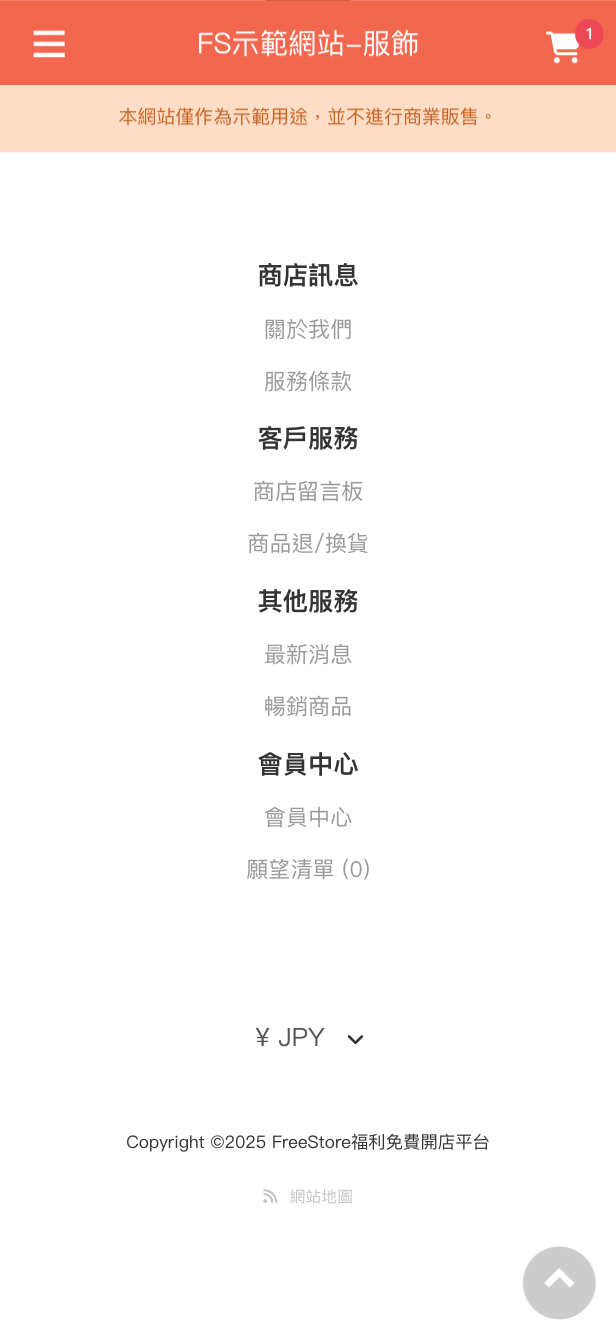Tap the back-to-top arrow button
The width and height of the screenshot is (616, 1334).
(x=559, y=1282)
